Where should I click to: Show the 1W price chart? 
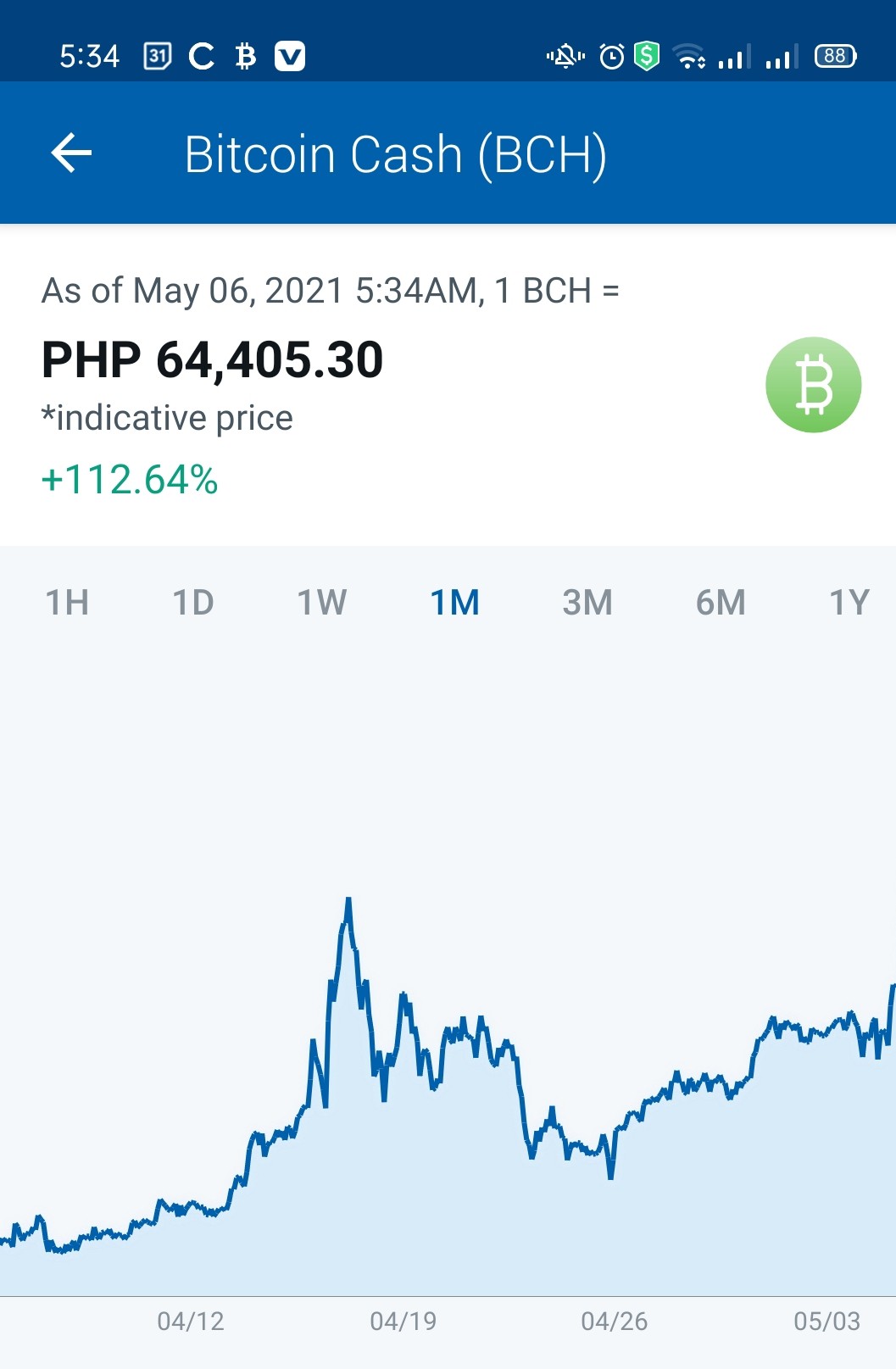(322, 603)
